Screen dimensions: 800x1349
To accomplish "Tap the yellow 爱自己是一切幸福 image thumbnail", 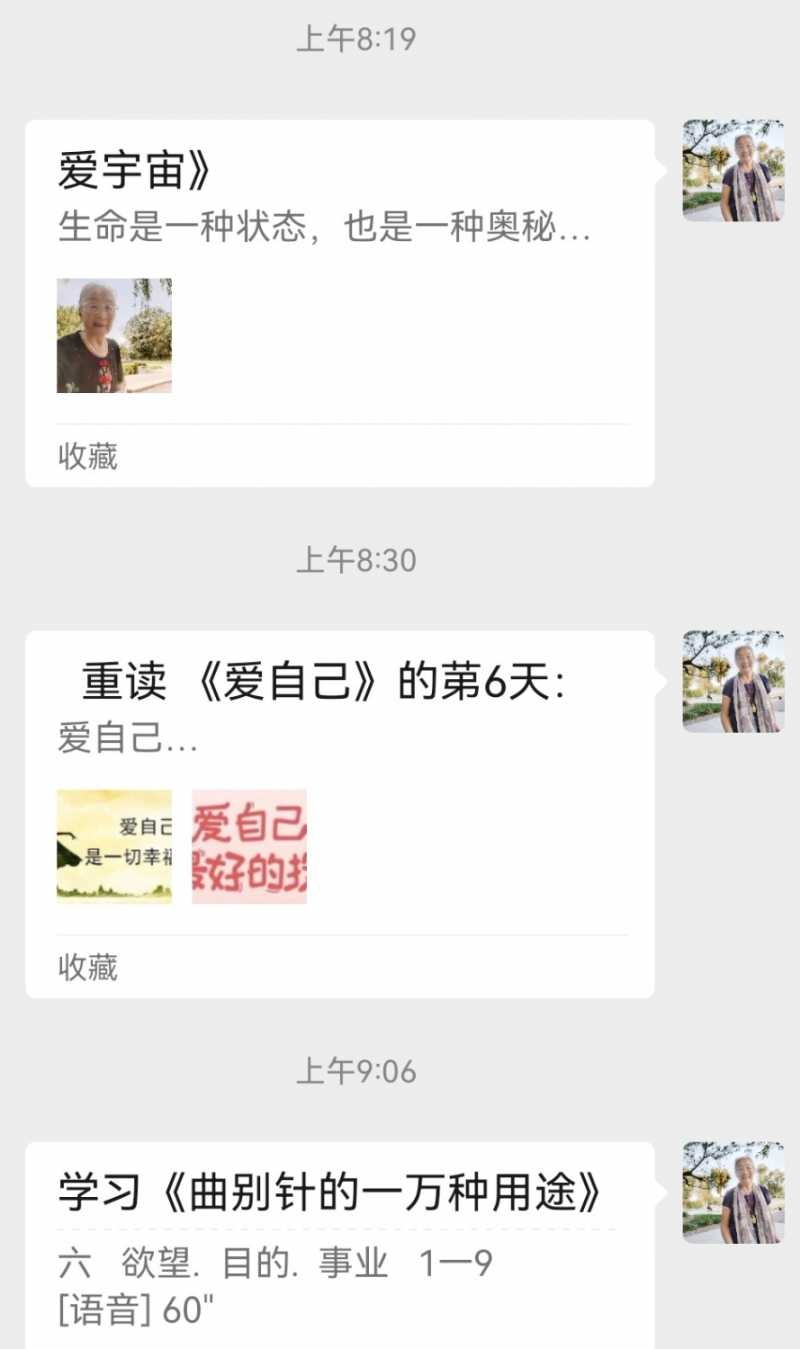I will (113, 847).
